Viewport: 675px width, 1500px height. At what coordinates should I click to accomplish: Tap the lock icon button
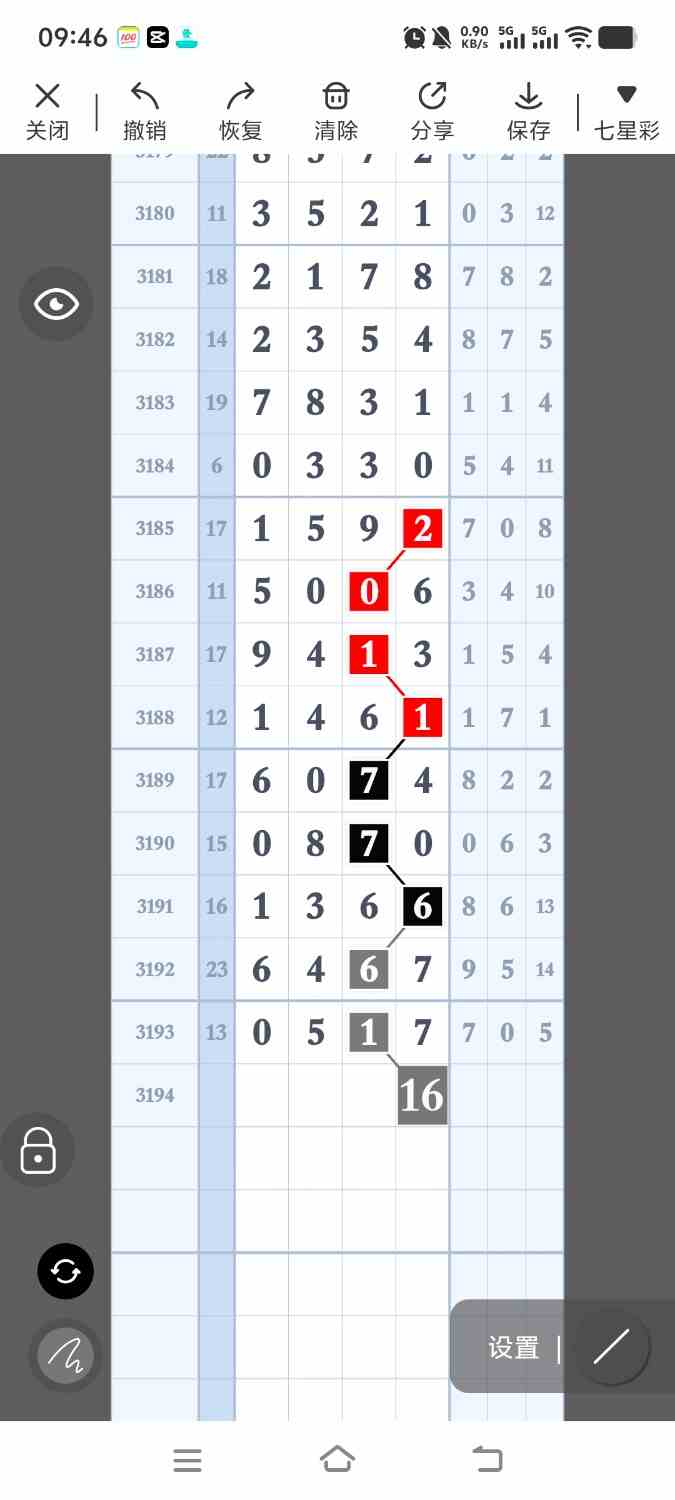[38, 1150]
